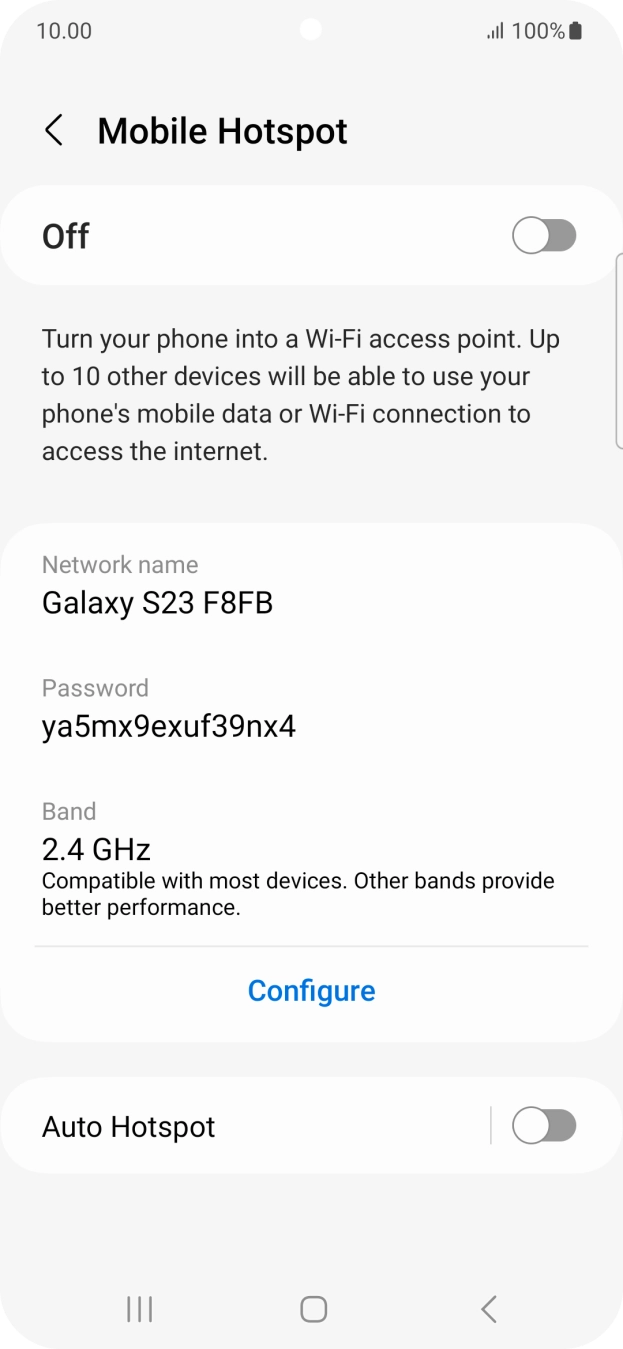The image size is (623, 1349).
Task: Edit the Network name Galaxy S23 F8FB
Action: 157,586
